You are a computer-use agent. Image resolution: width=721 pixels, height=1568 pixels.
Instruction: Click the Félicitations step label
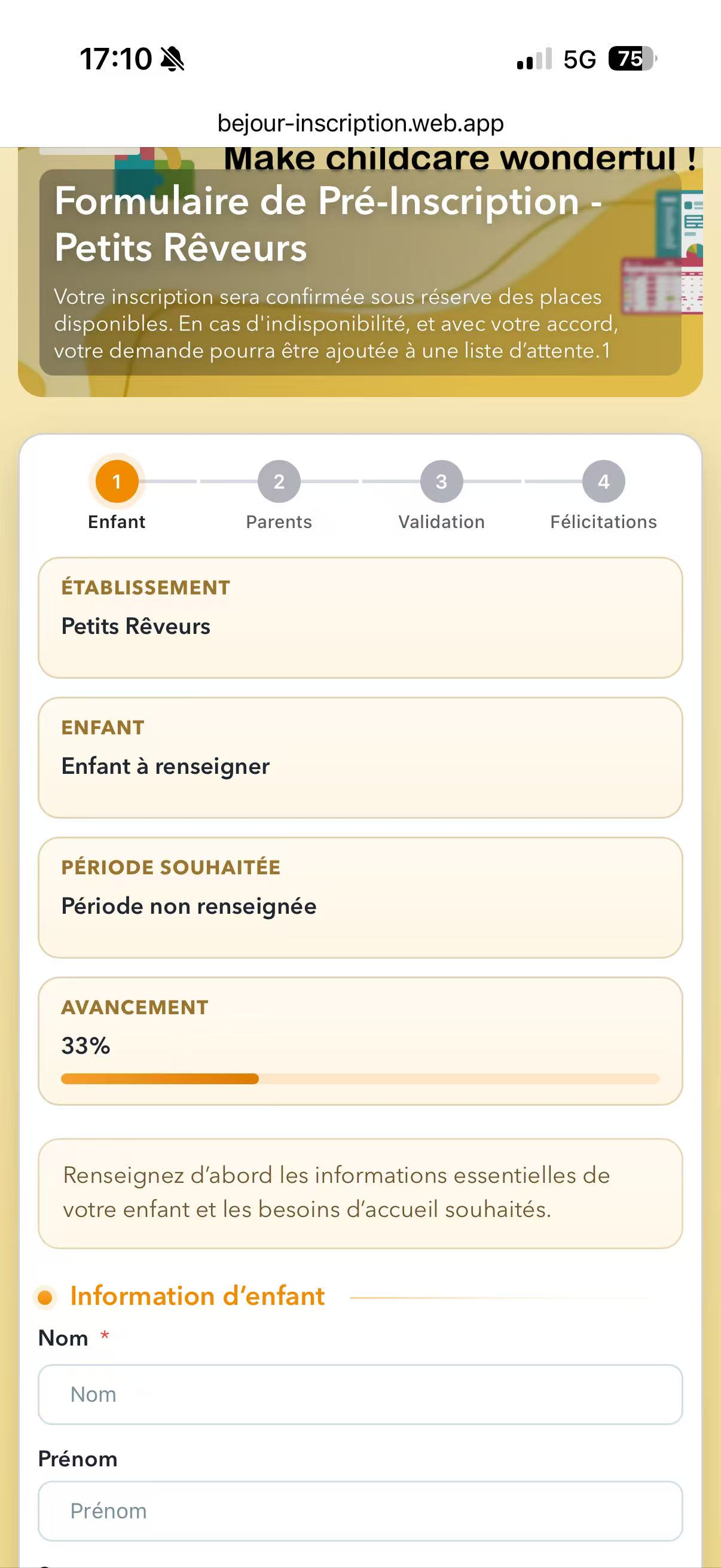603,521
